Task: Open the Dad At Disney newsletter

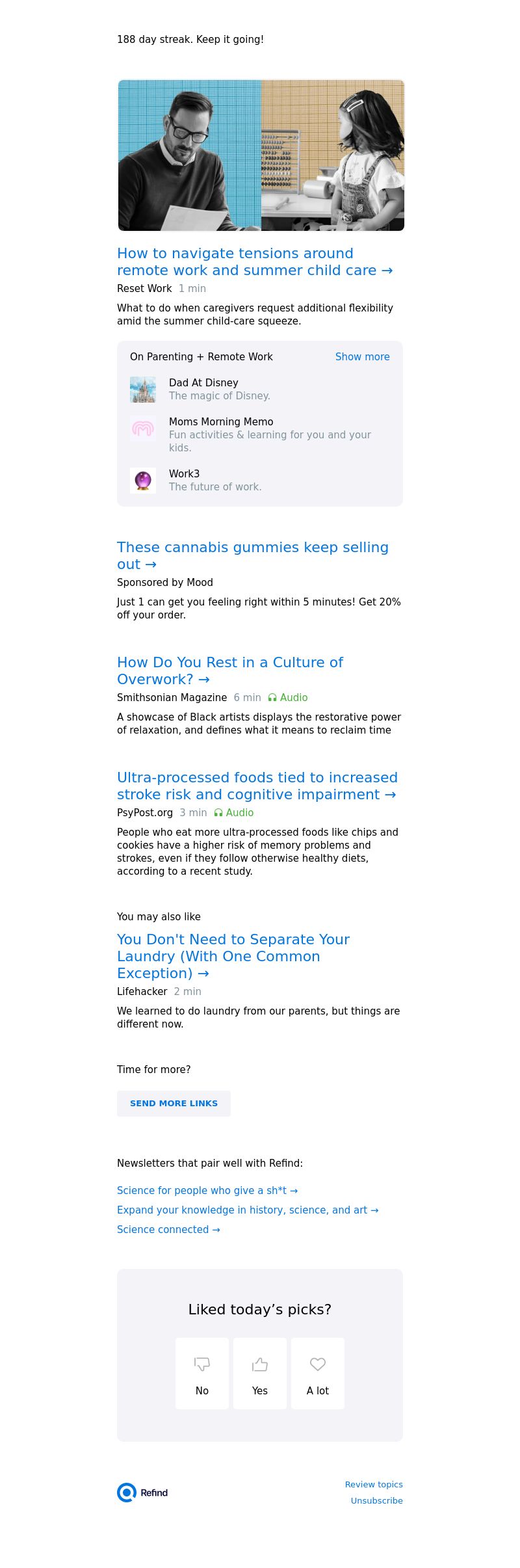Action: pyautogui.click(x=203, y=383)
